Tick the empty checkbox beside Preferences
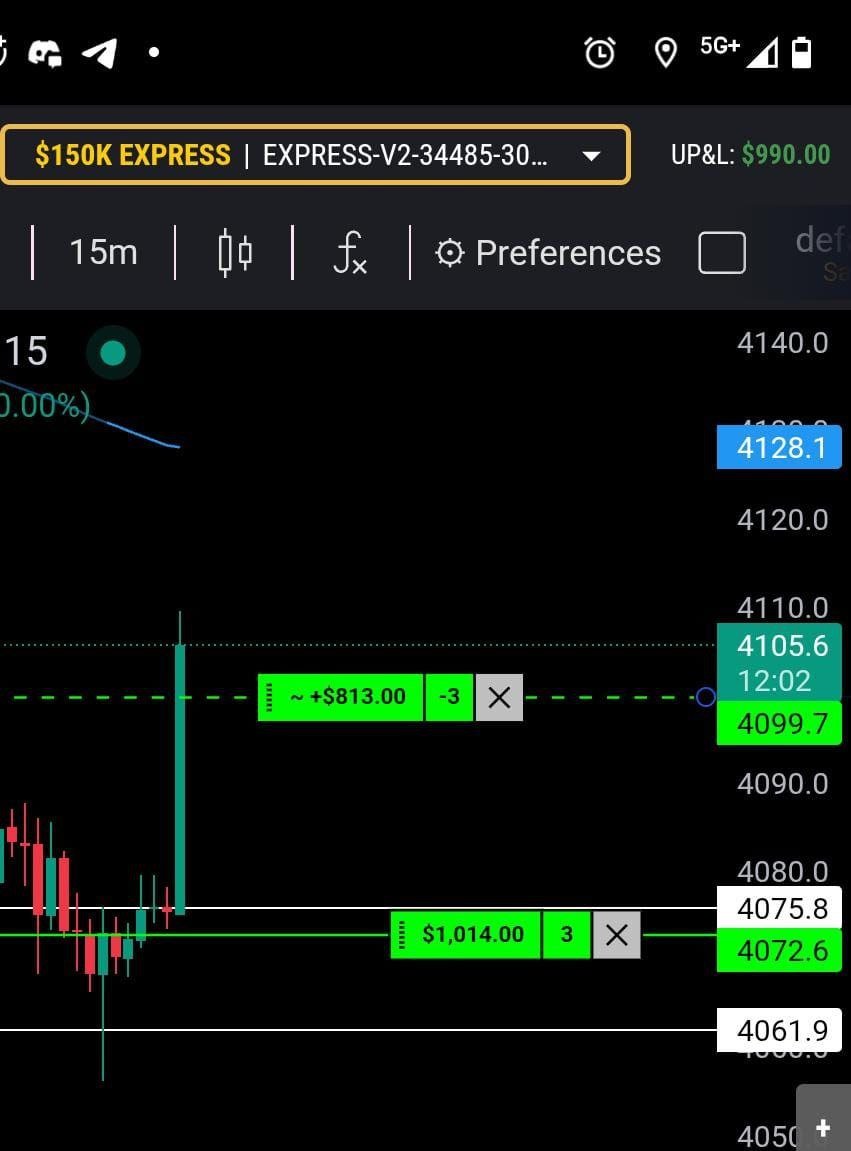Screen dimensions: 851x1151 point(721,253)
